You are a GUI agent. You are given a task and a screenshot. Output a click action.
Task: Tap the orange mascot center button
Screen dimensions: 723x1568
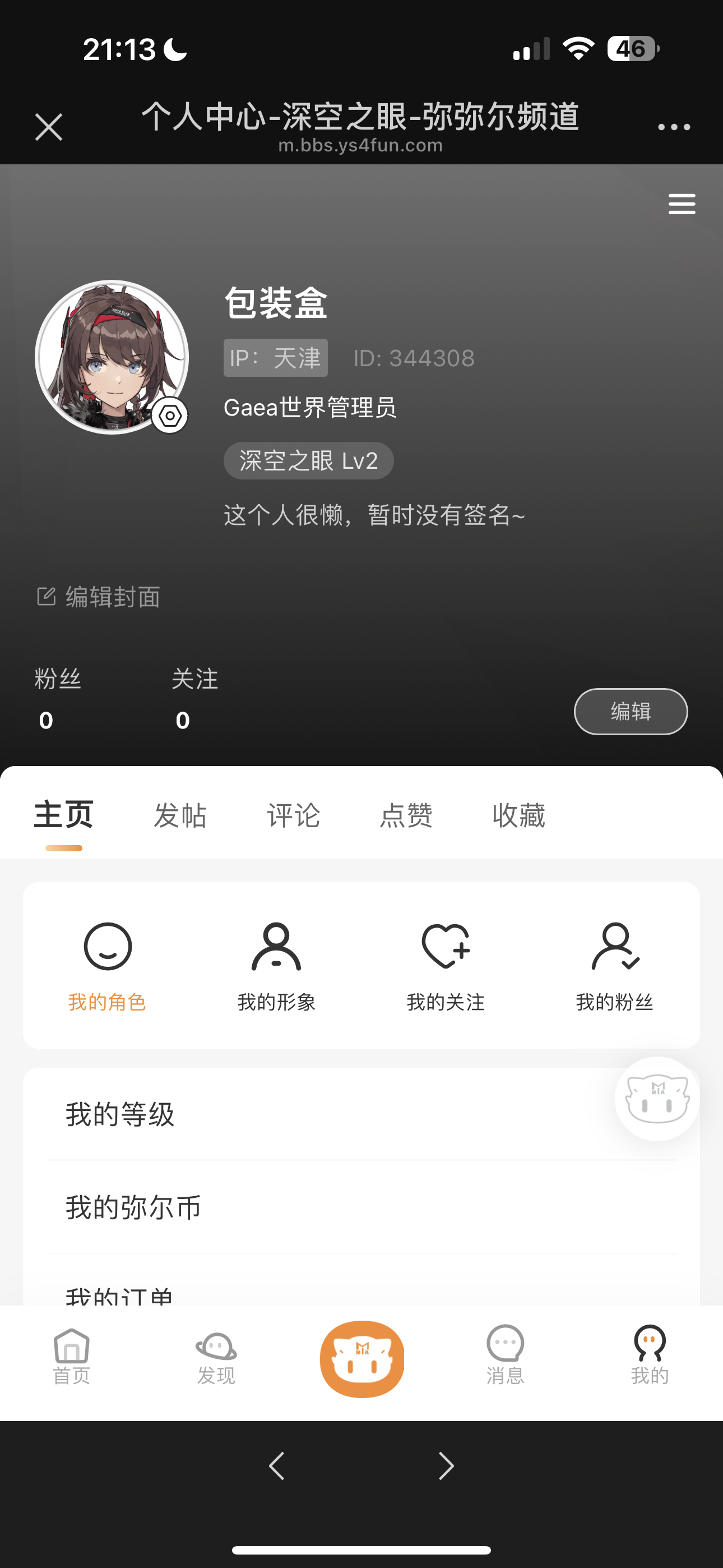tap(361, 1359)
